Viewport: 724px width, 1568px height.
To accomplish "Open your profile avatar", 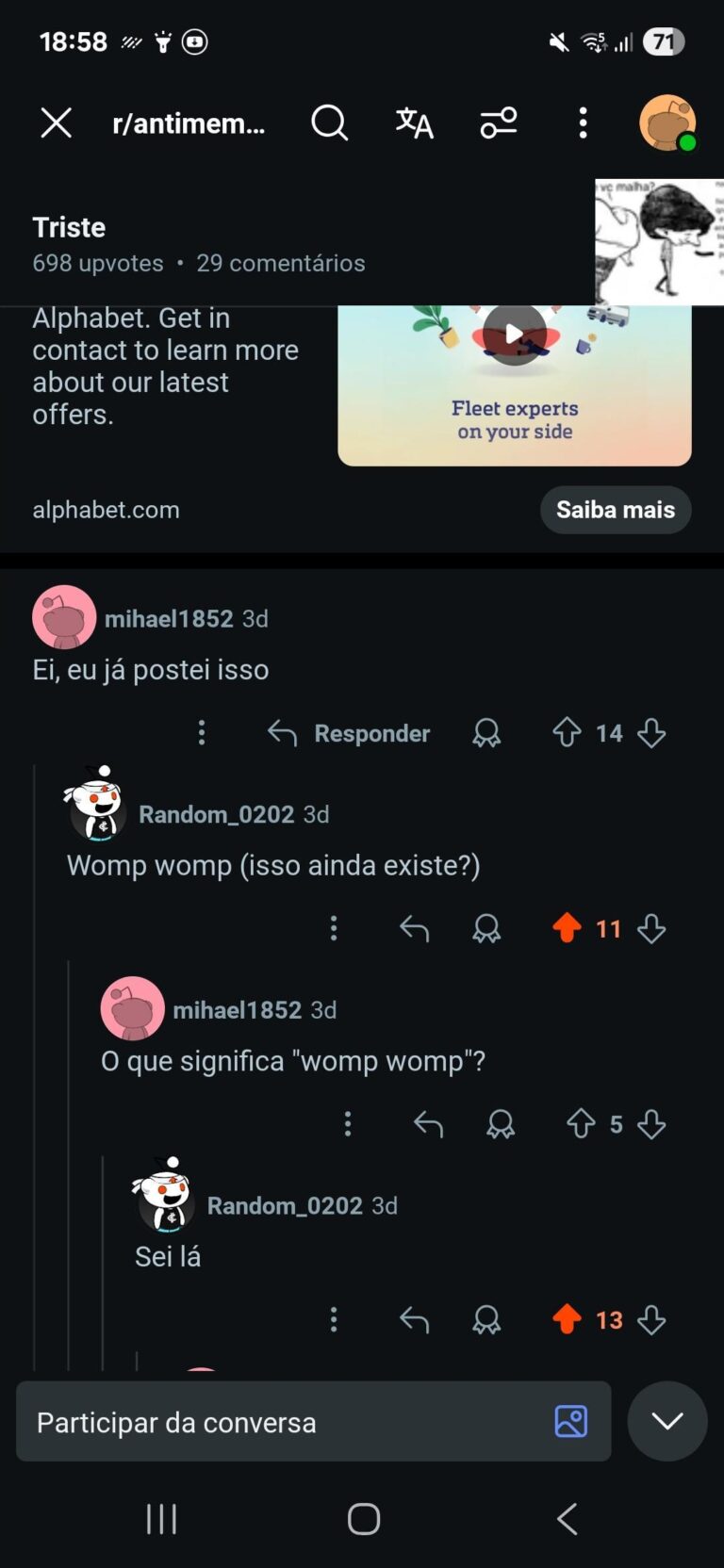I will coord(667,123).
